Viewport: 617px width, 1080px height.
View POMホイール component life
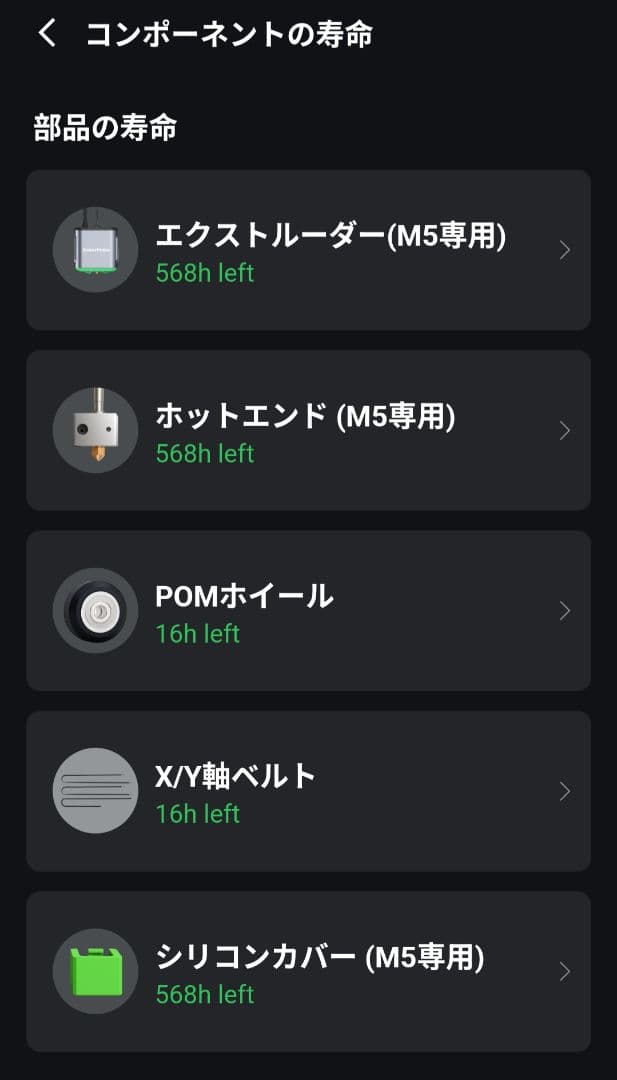pyautogui.click(x=308, y=611)
